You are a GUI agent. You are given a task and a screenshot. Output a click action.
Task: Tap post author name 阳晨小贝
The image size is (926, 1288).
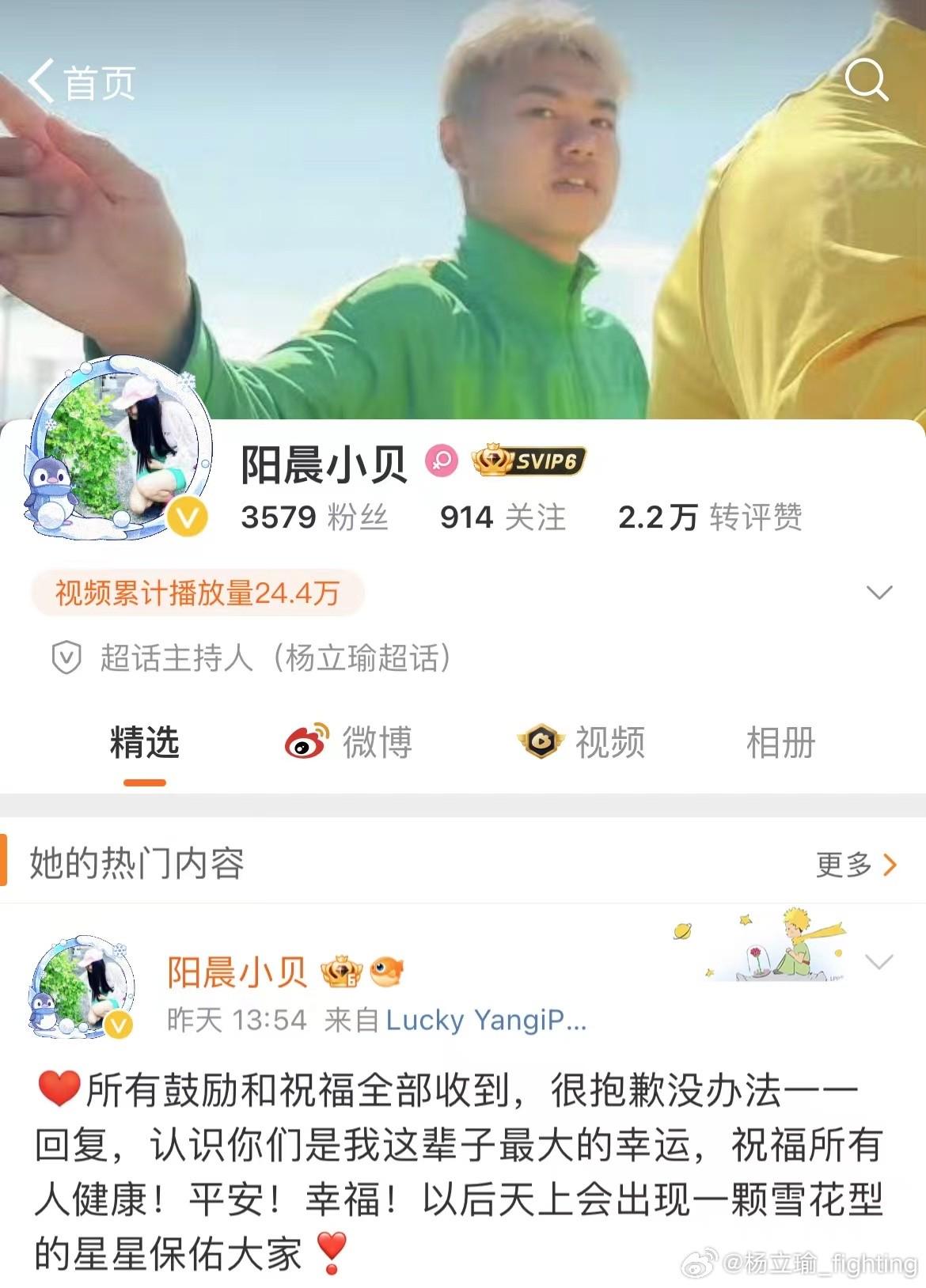(x=237, y=972)
